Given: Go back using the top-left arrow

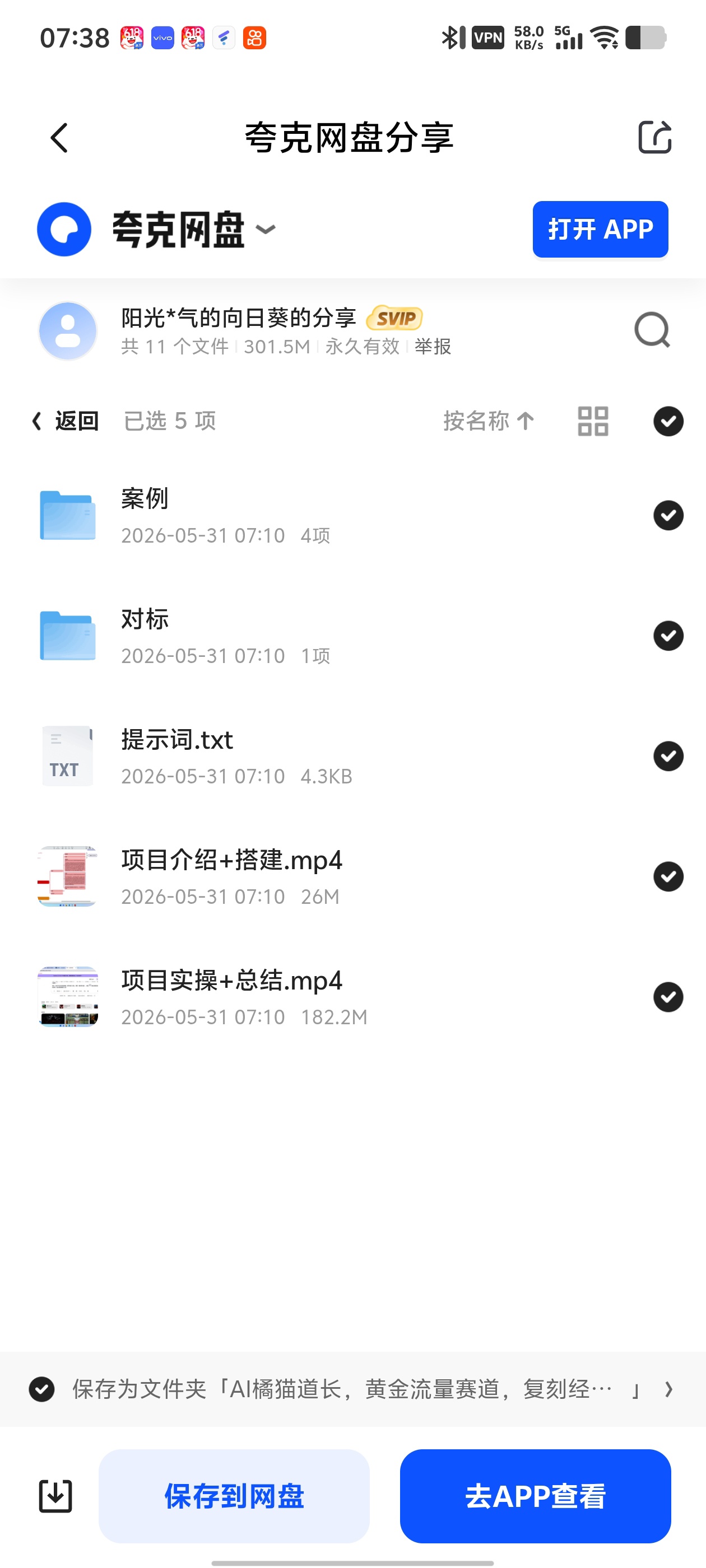Looking at the screenshot, I should click(x=58, y=138).
